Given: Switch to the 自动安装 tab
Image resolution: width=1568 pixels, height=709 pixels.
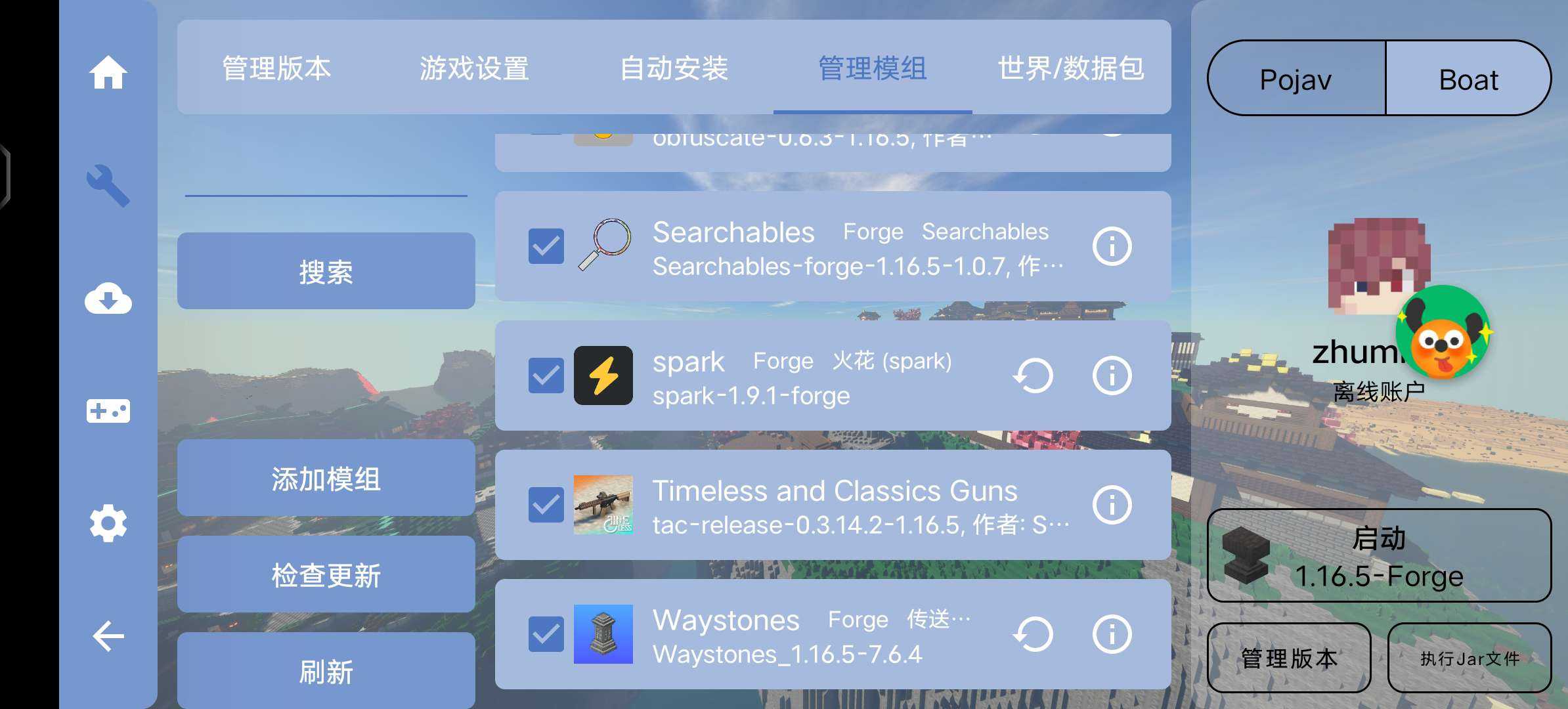Looking at the screenshot, I should [x=674, y=68].
